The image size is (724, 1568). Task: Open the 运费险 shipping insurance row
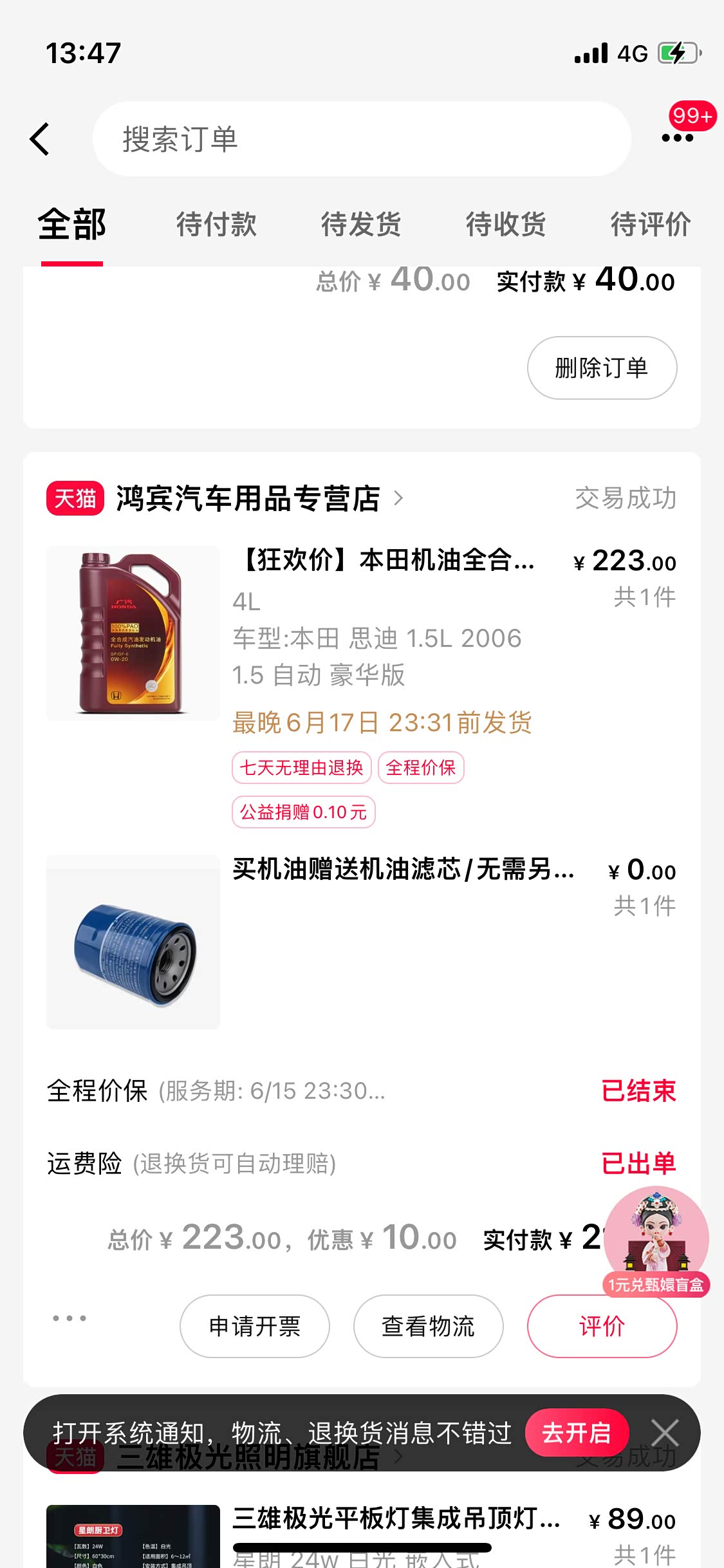tap(360, 1164)
